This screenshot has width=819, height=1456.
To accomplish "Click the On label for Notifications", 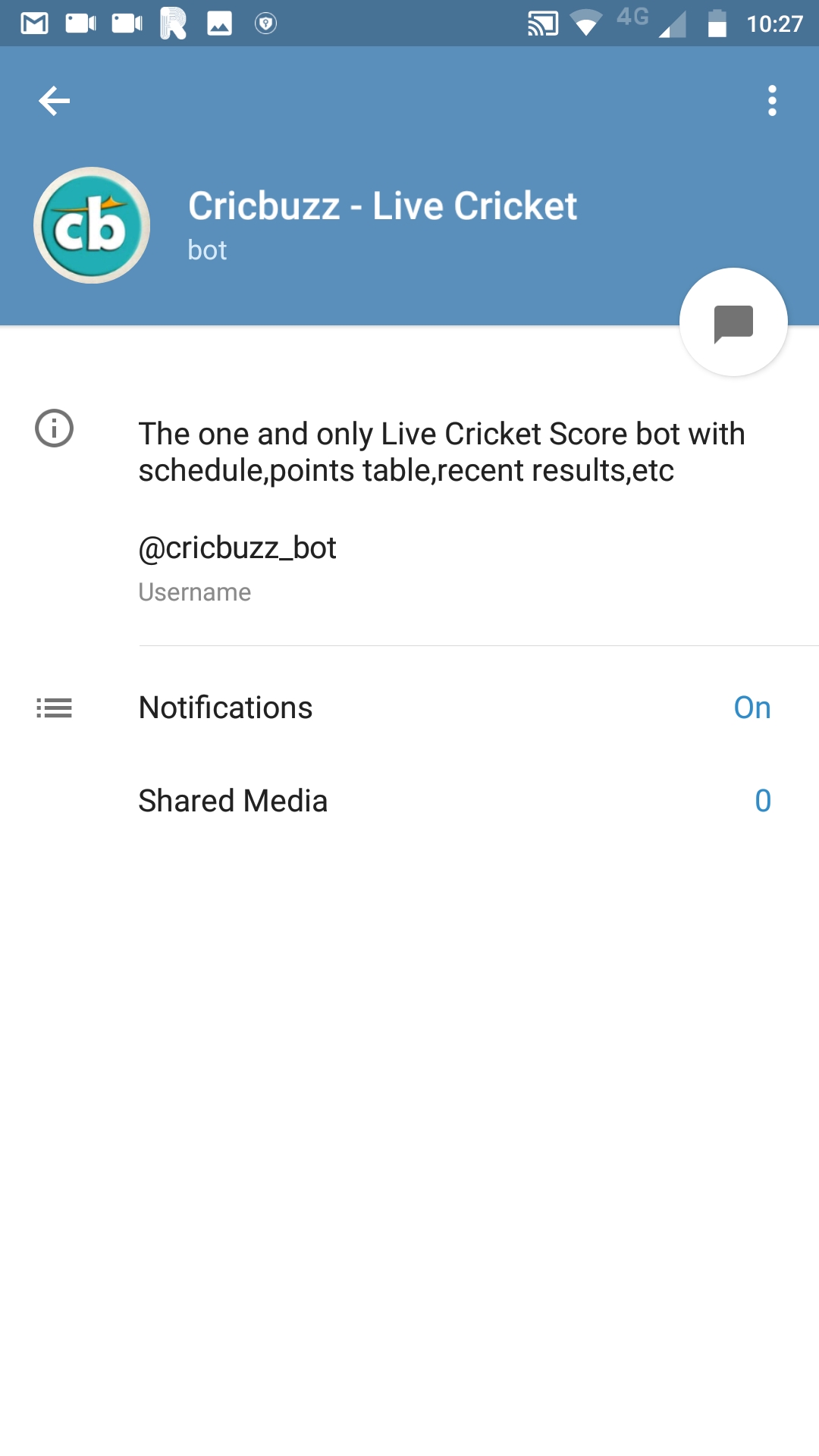I will 752,707.
